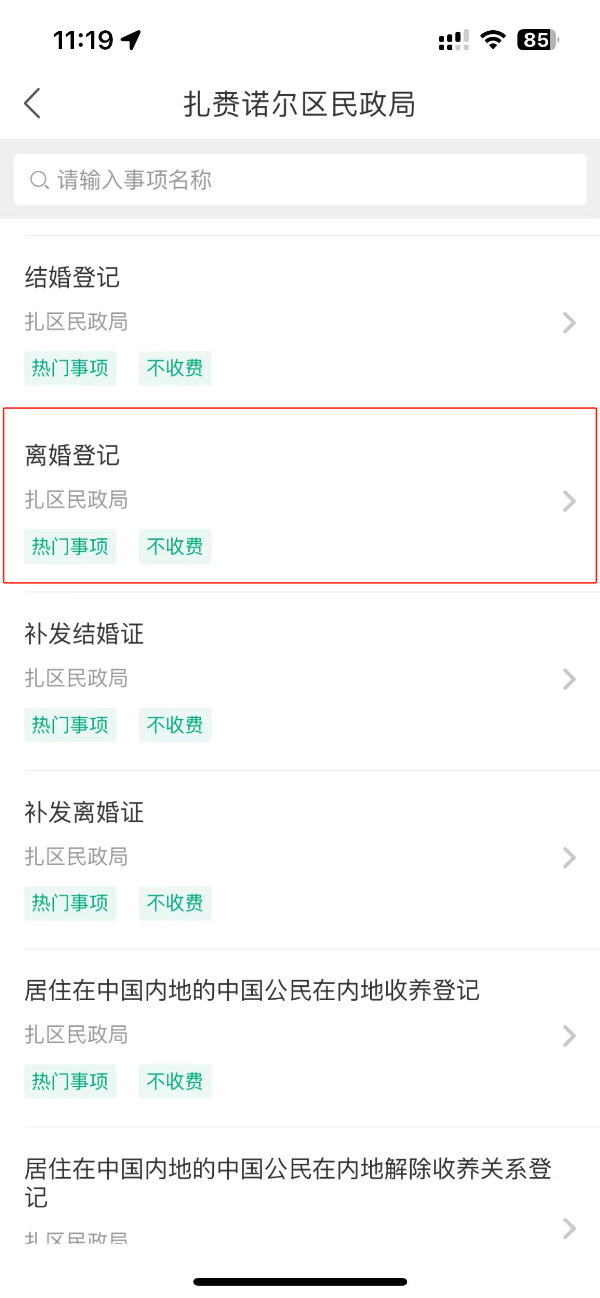Screen dimensions: 600x1298
Task: Go back using the top-left arrow
Action: tap(33, 103)
